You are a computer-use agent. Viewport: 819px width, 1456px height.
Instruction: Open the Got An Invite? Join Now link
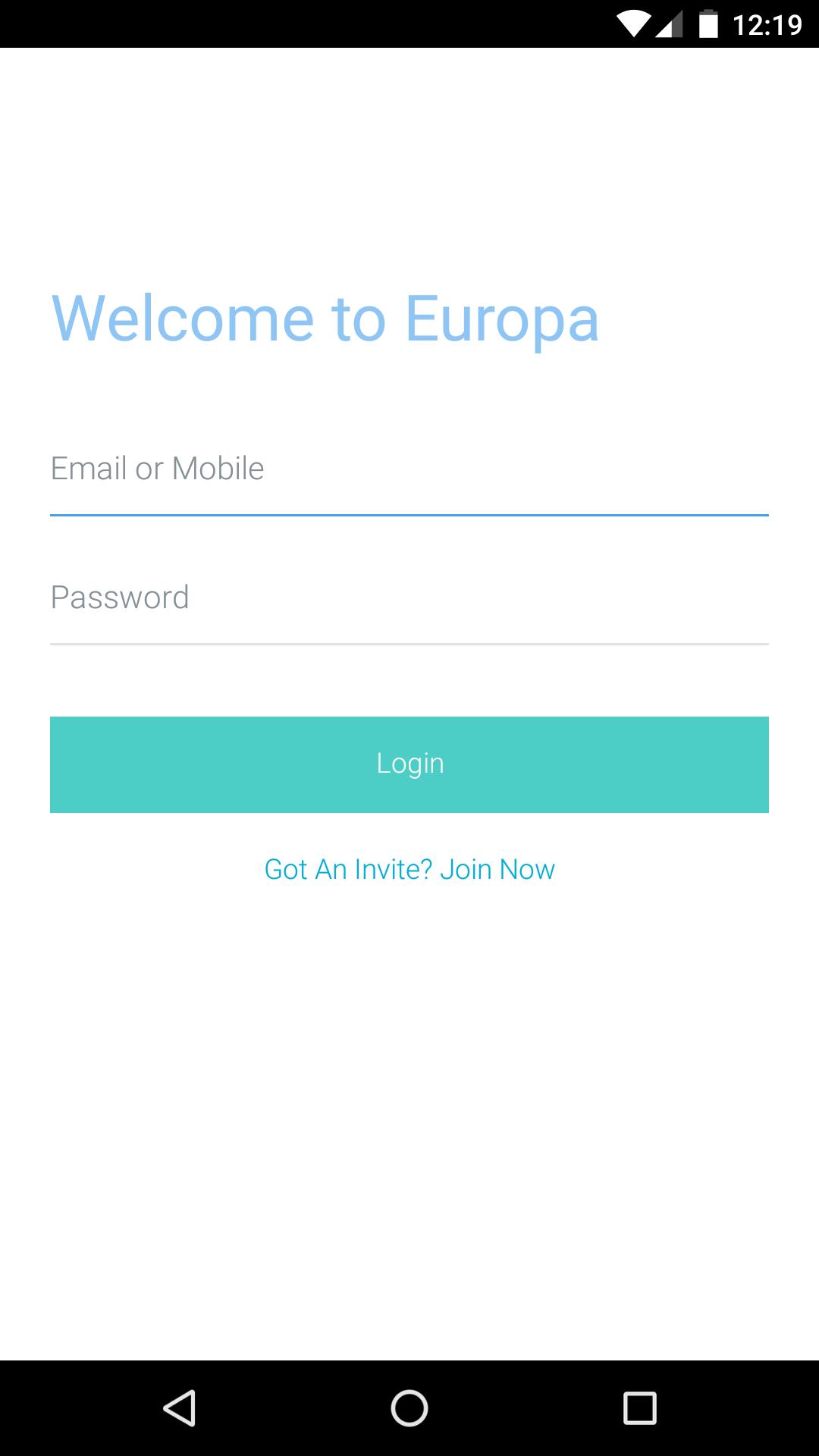point(409,870)
